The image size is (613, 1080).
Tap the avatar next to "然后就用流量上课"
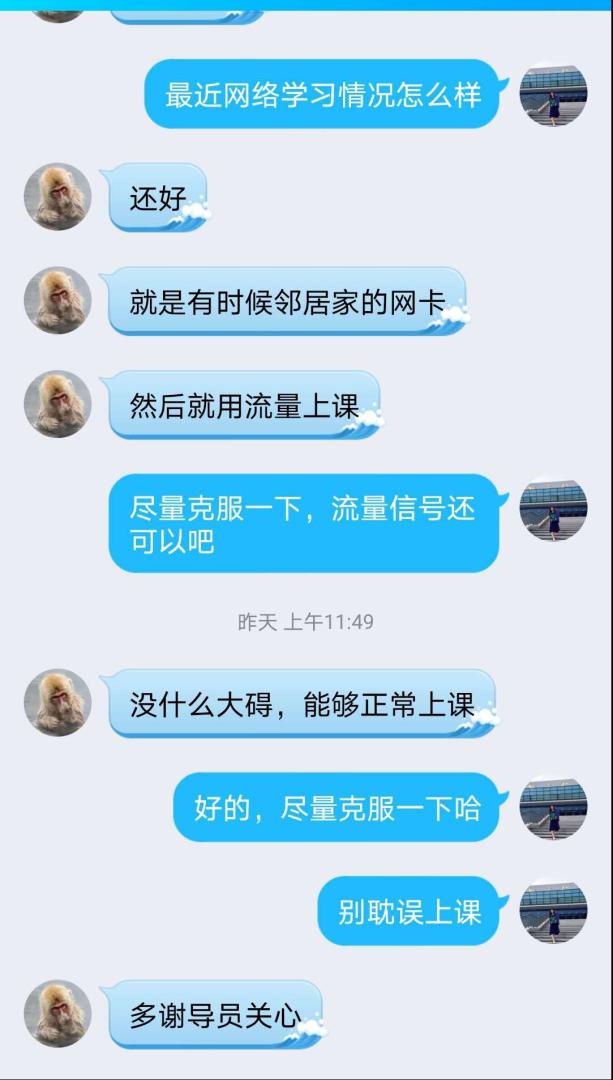(x=58, y=404)
